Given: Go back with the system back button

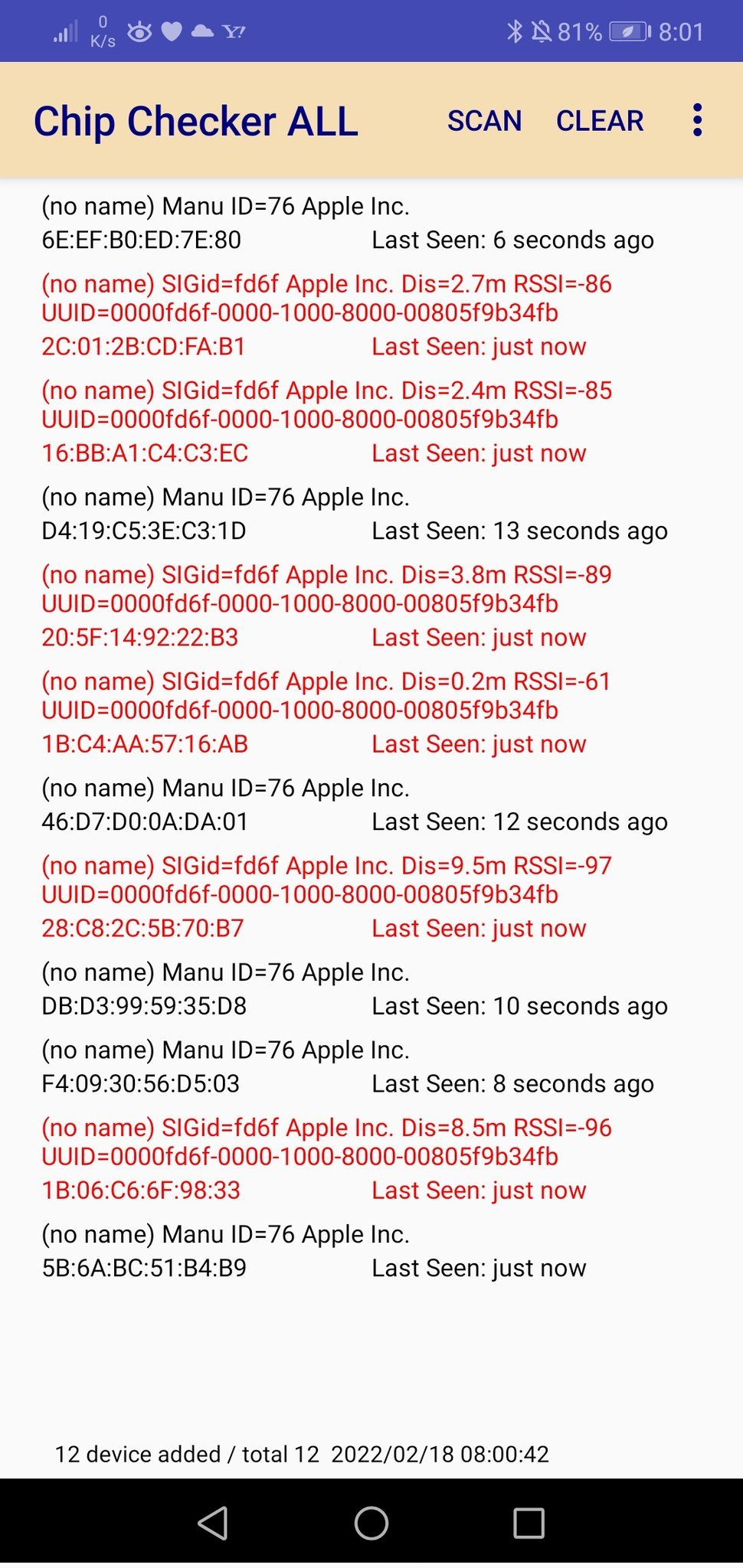Looking at the screenshot, I should [x=213, y=1523].
